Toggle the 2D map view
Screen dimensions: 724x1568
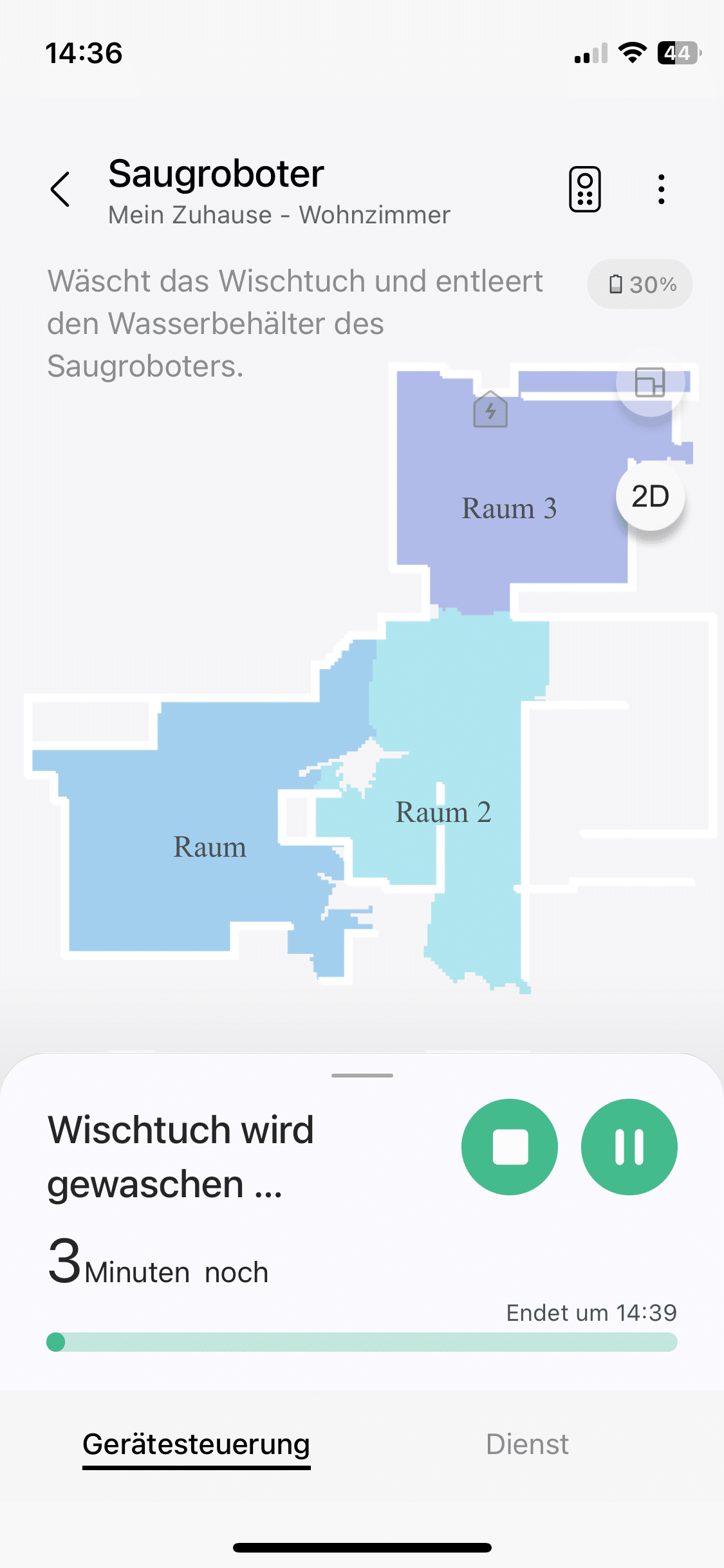point(650,496)
